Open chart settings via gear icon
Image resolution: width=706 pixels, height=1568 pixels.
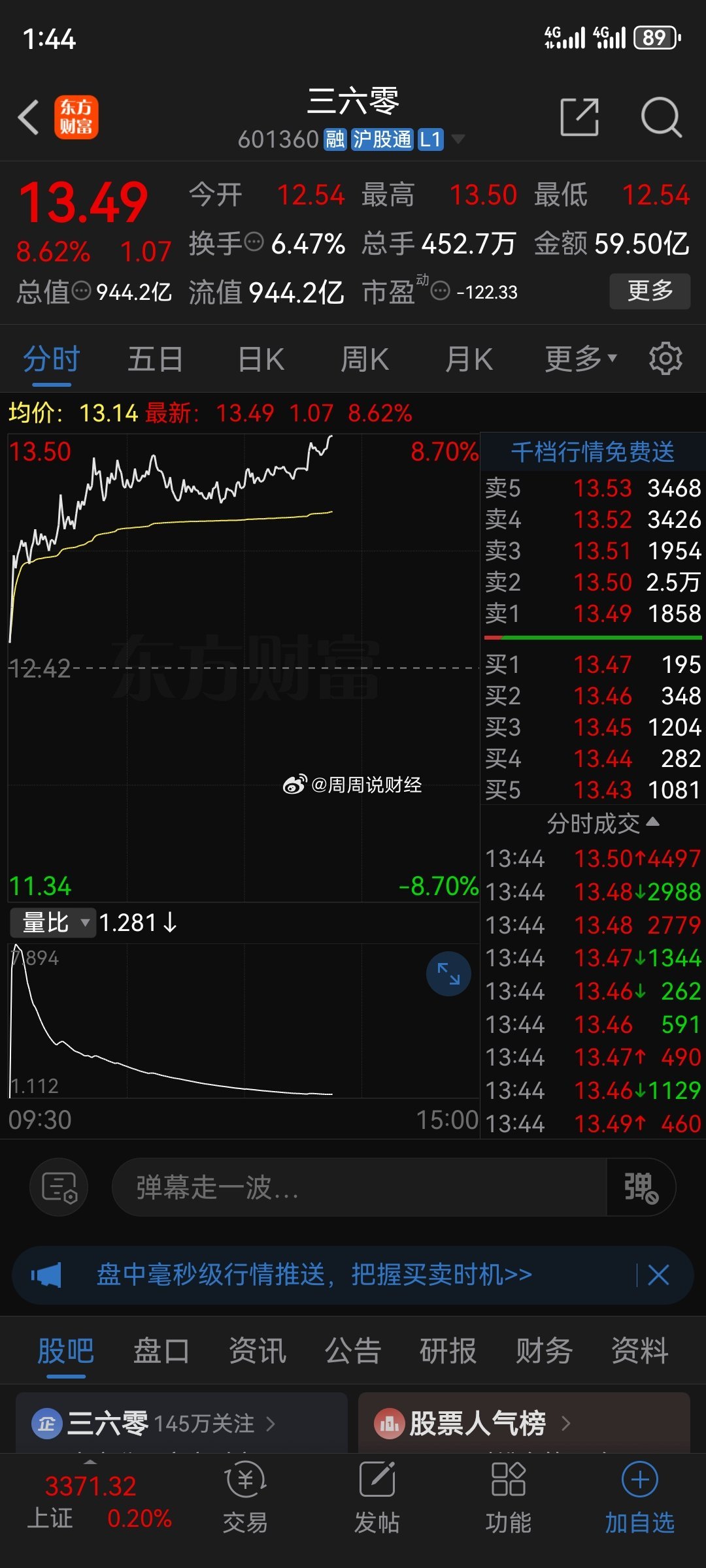pyautogui.click(x=666, y=358)
